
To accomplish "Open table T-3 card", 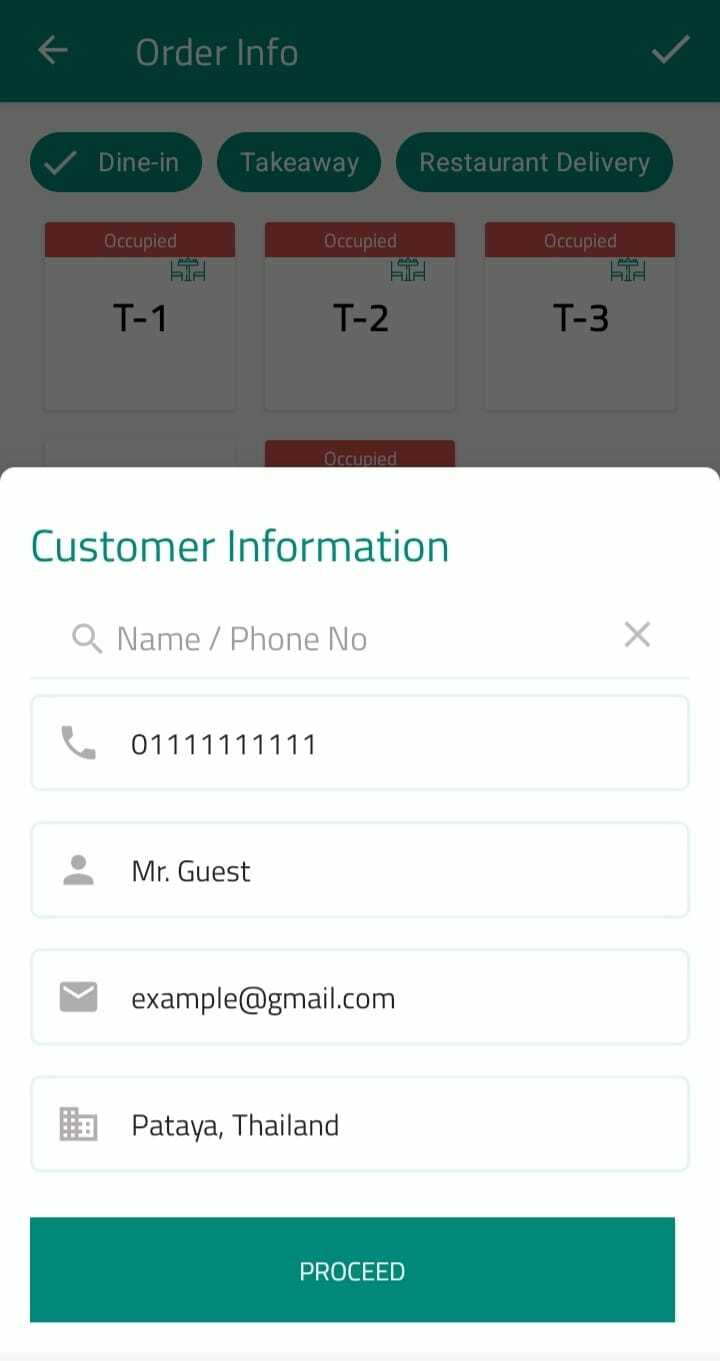I will click(x=580, y=318).
